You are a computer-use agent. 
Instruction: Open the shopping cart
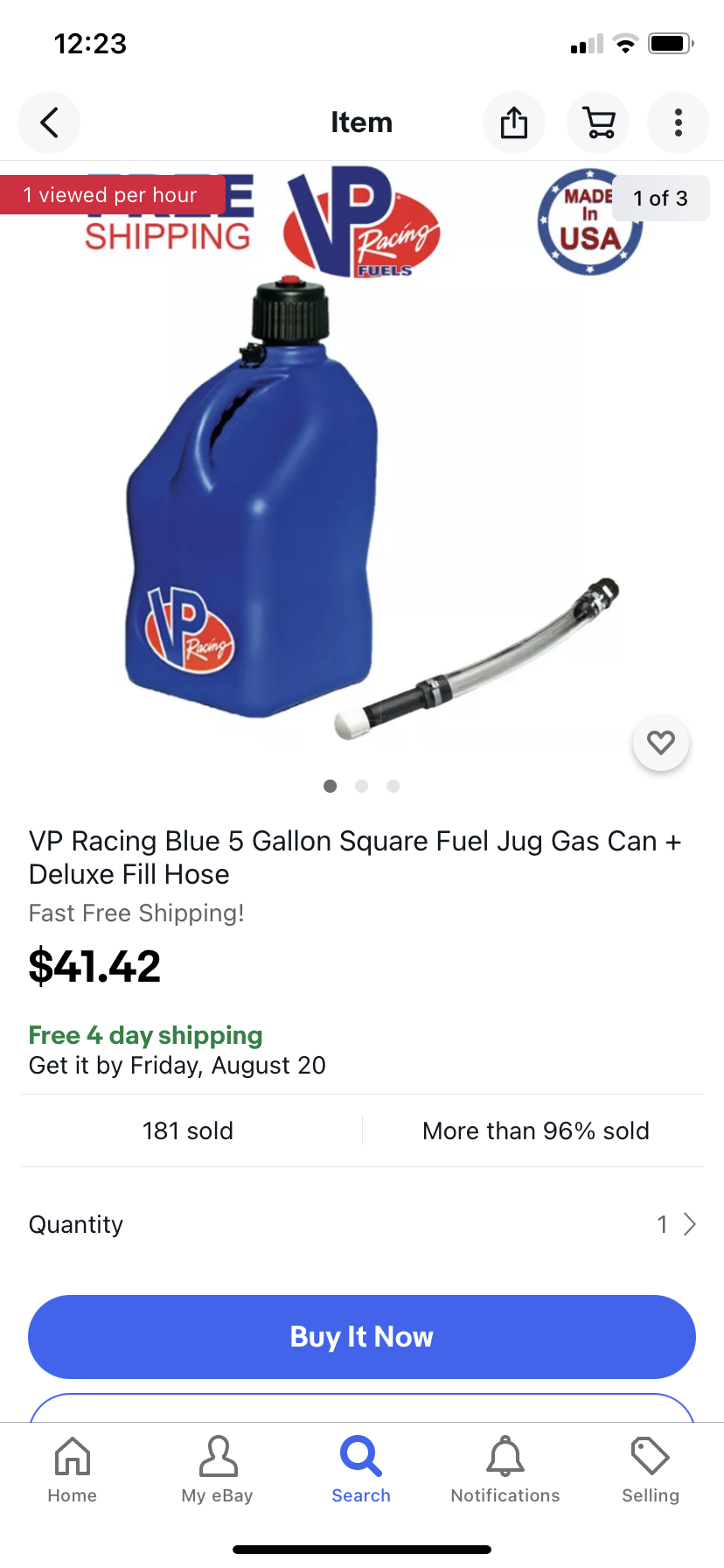[x=598, y=122]
